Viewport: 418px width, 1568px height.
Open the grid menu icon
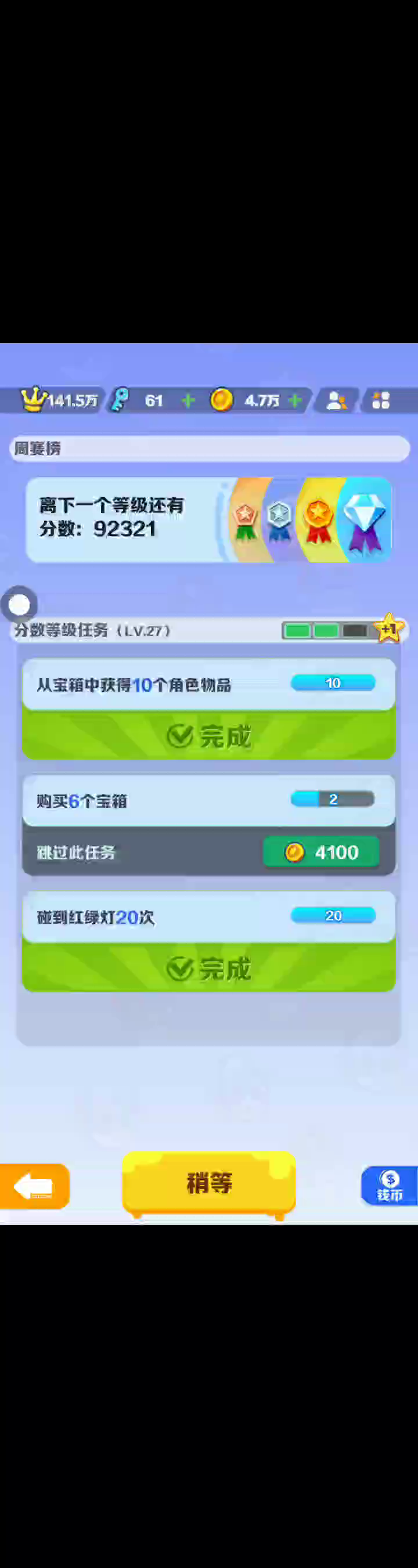pos(381,400)
